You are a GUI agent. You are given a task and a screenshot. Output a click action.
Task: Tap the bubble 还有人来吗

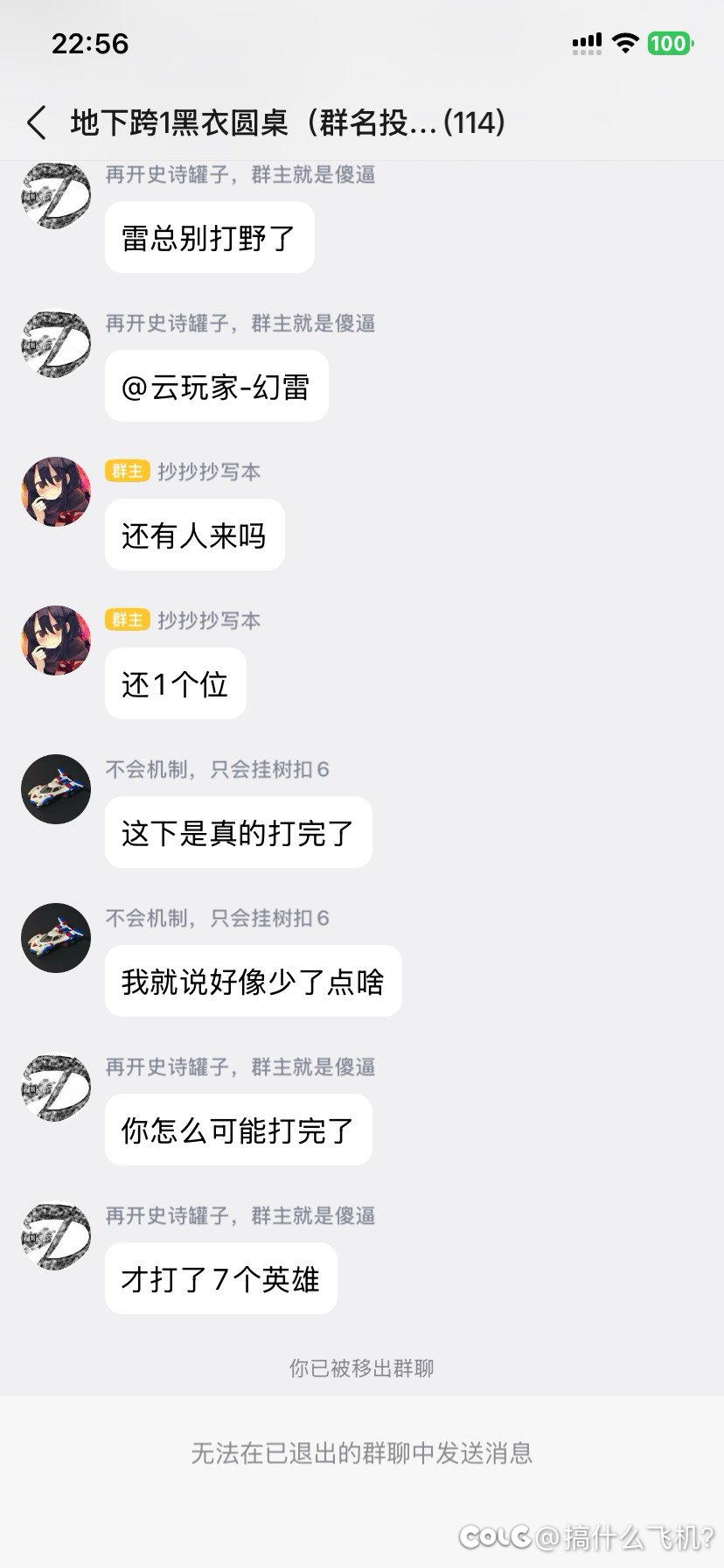194,535
